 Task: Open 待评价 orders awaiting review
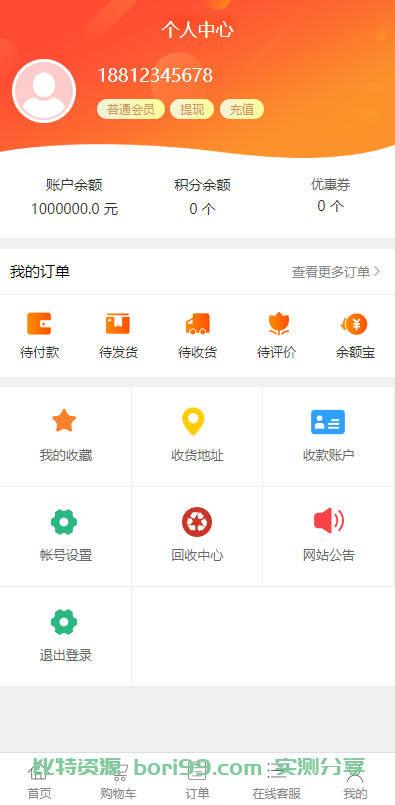(276, 336)
